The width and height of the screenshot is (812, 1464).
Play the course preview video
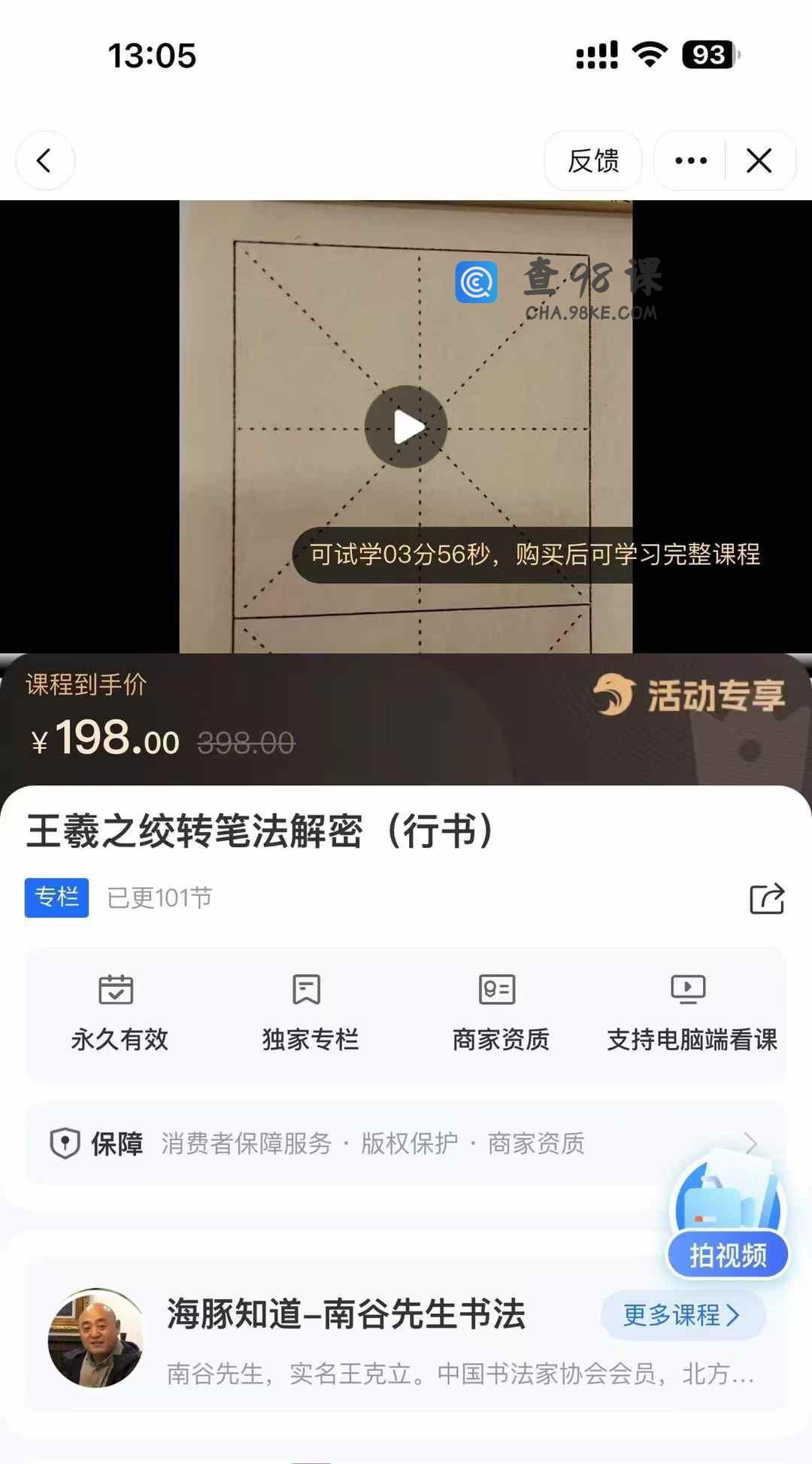tap(406, 427)
